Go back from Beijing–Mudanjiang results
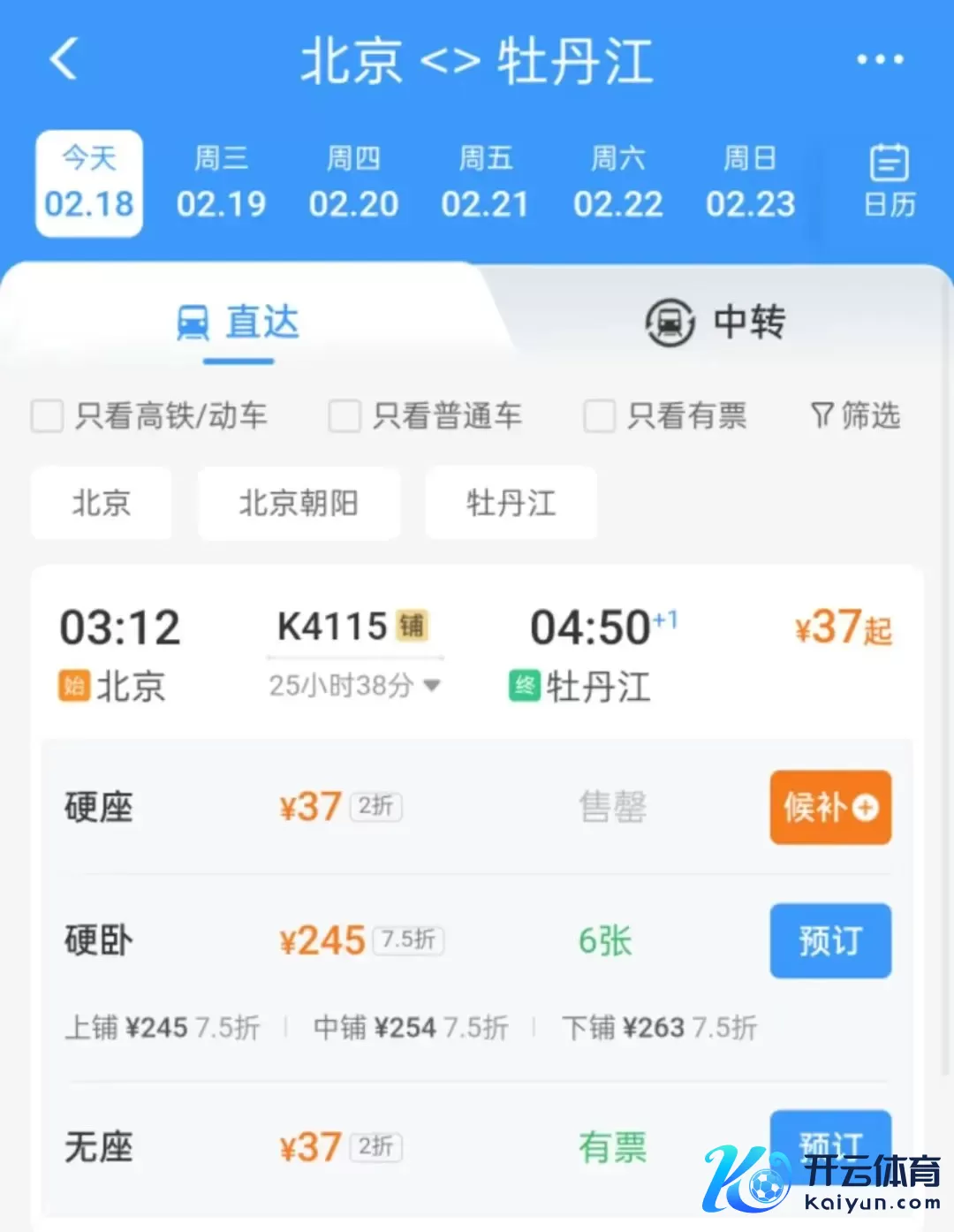The image size is (954, 1232). [64, 59]
